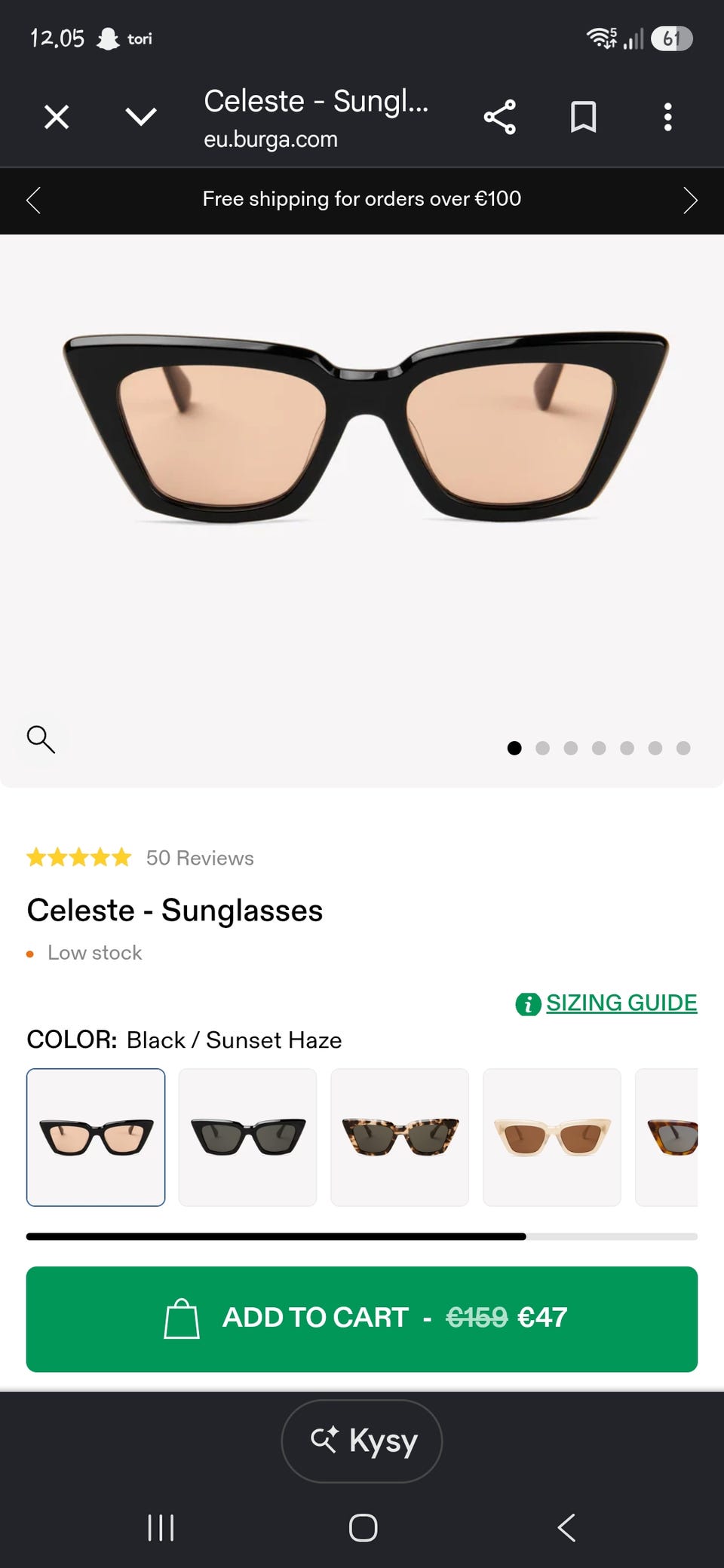This screenshot has width=724, height=1568.
Task: Share this product page
Action: coord(499,117)
